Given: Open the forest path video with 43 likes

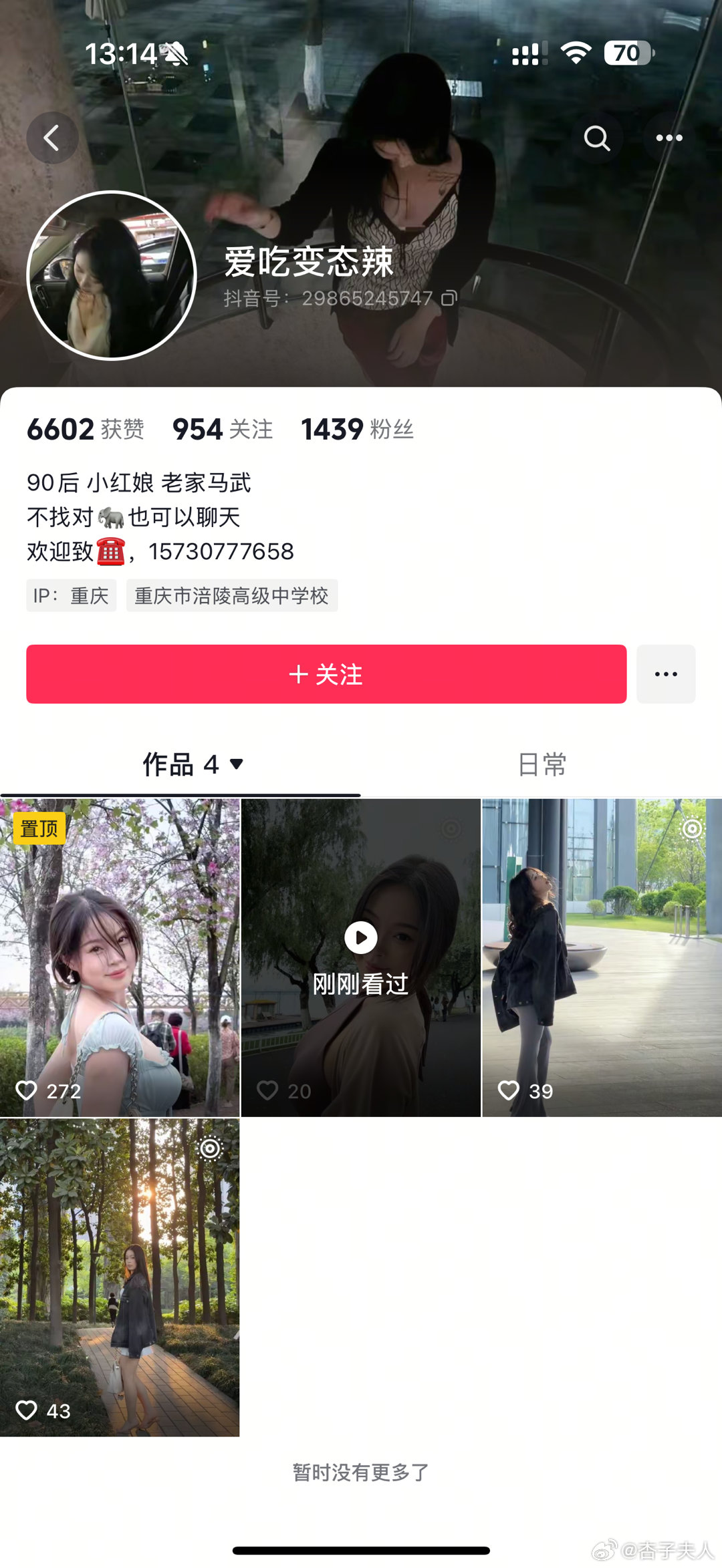Looking at the screenshot, I should (120, 1277).
